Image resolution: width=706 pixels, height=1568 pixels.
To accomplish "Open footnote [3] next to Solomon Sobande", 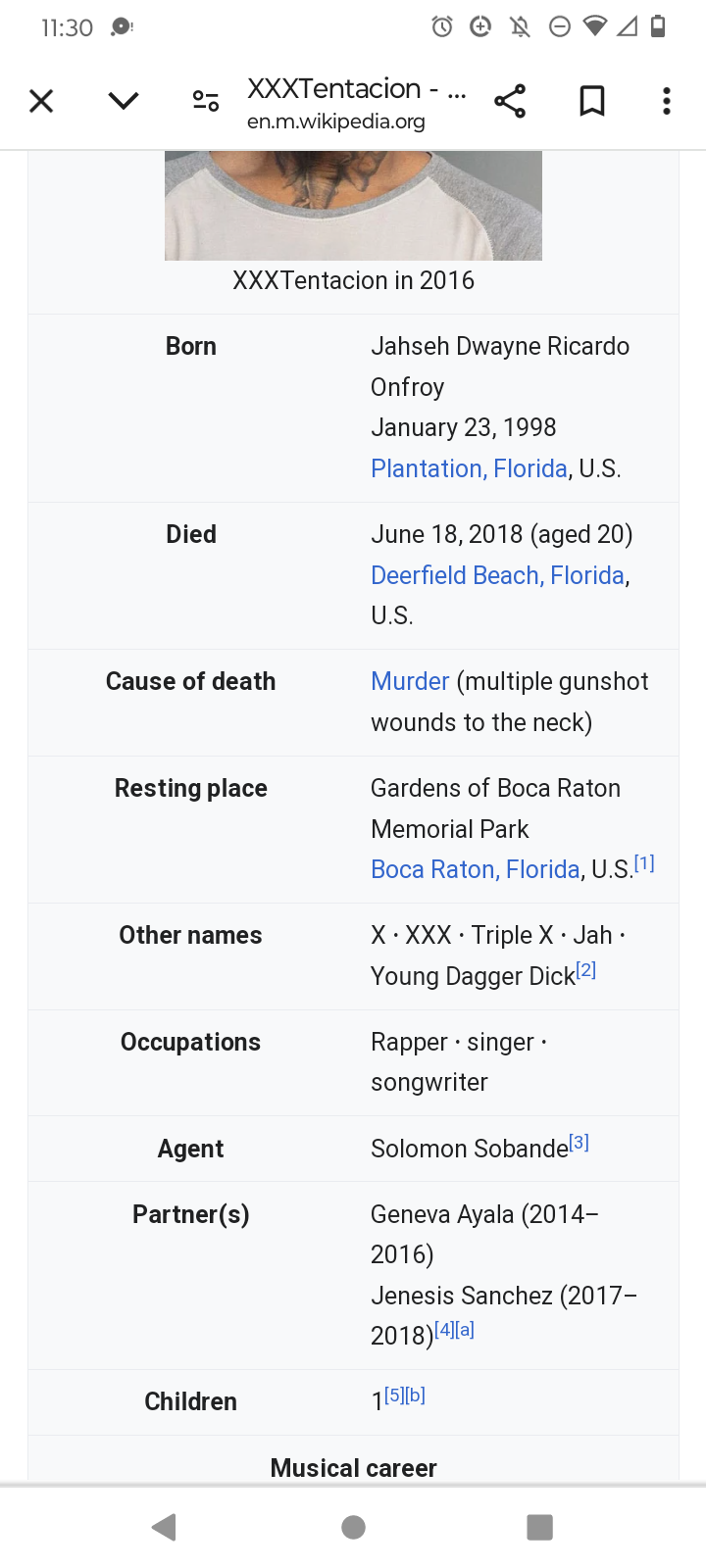I will (580, 1143).
